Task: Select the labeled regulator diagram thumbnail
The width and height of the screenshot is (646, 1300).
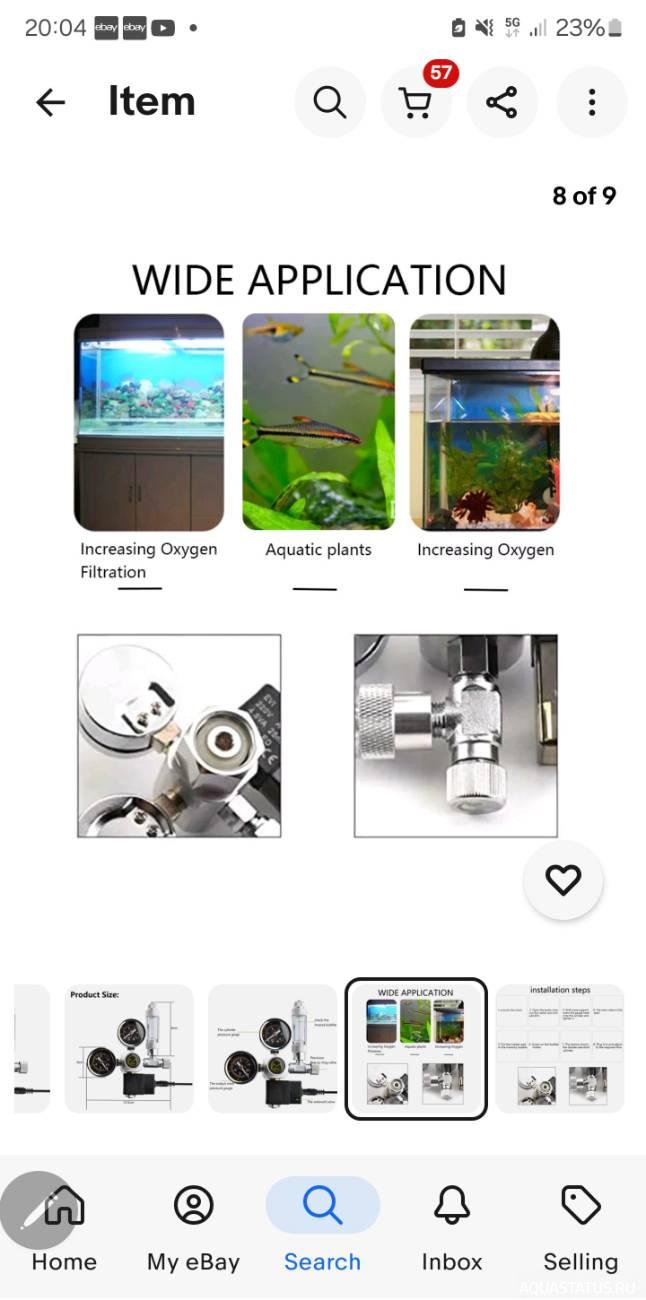Action: pos(273,1049)
